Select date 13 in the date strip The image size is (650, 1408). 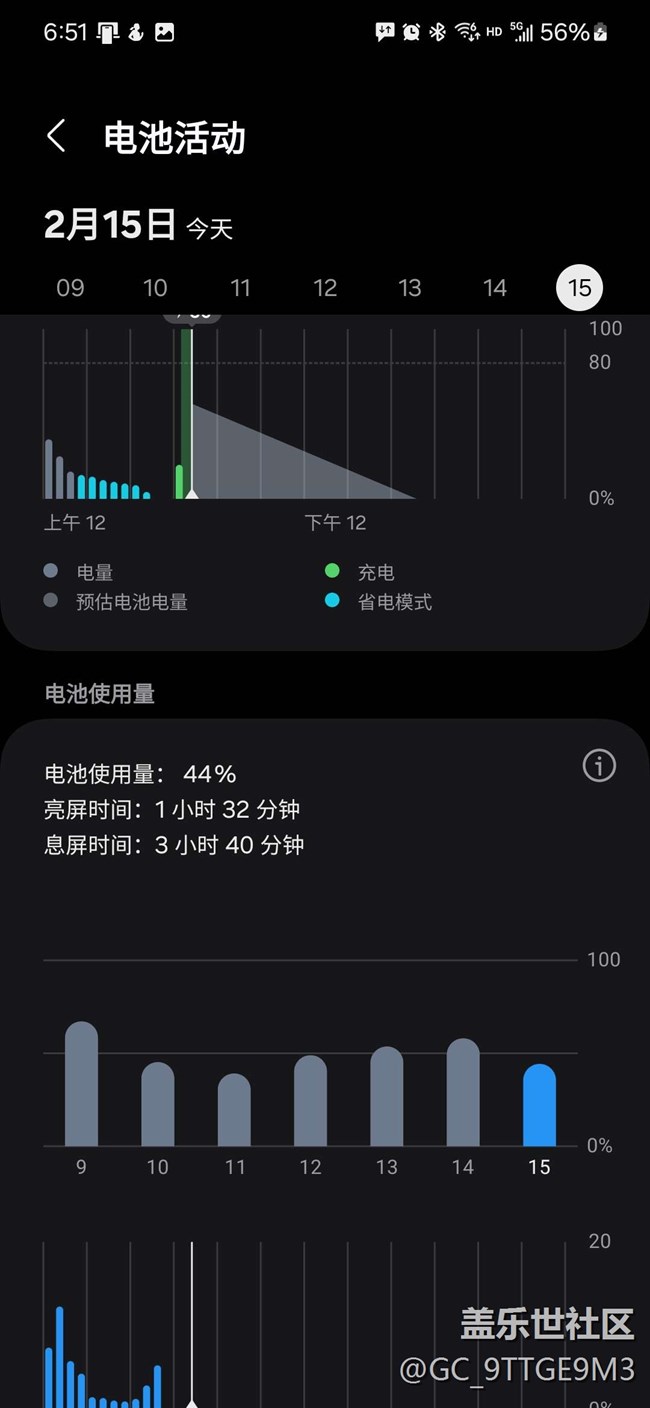point(410,288)
